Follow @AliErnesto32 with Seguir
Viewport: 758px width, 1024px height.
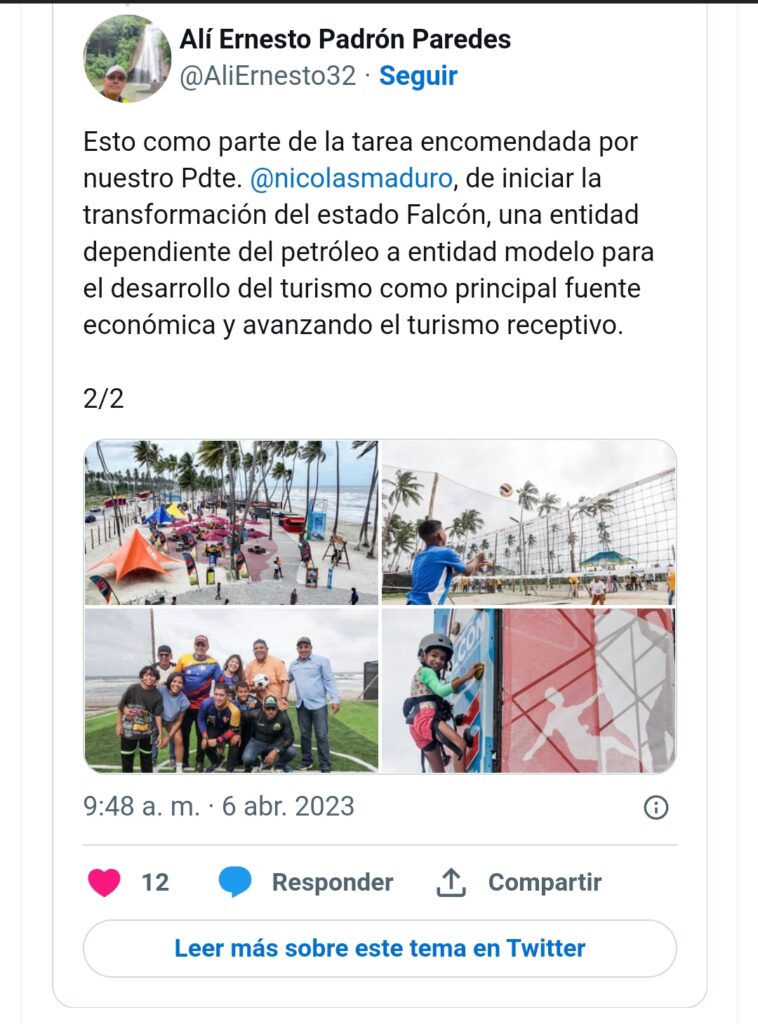[418, 76]
